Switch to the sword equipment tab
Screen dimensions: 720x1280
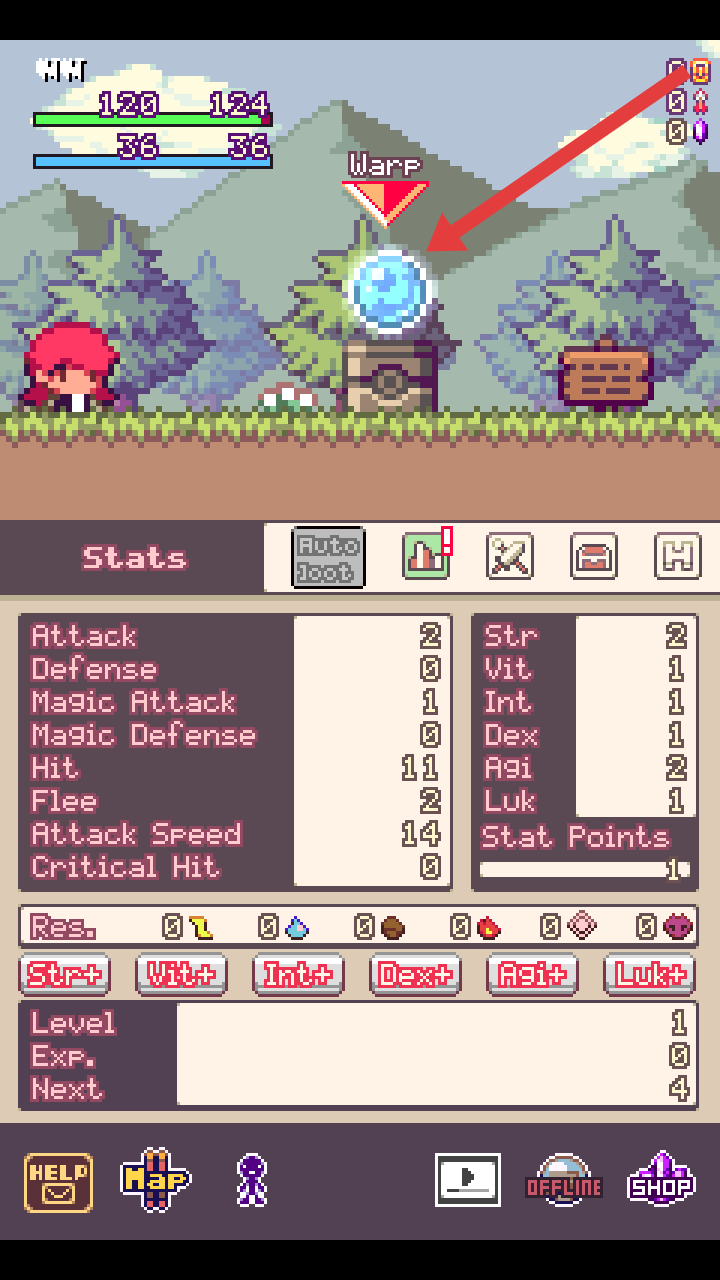pos(509,557)
